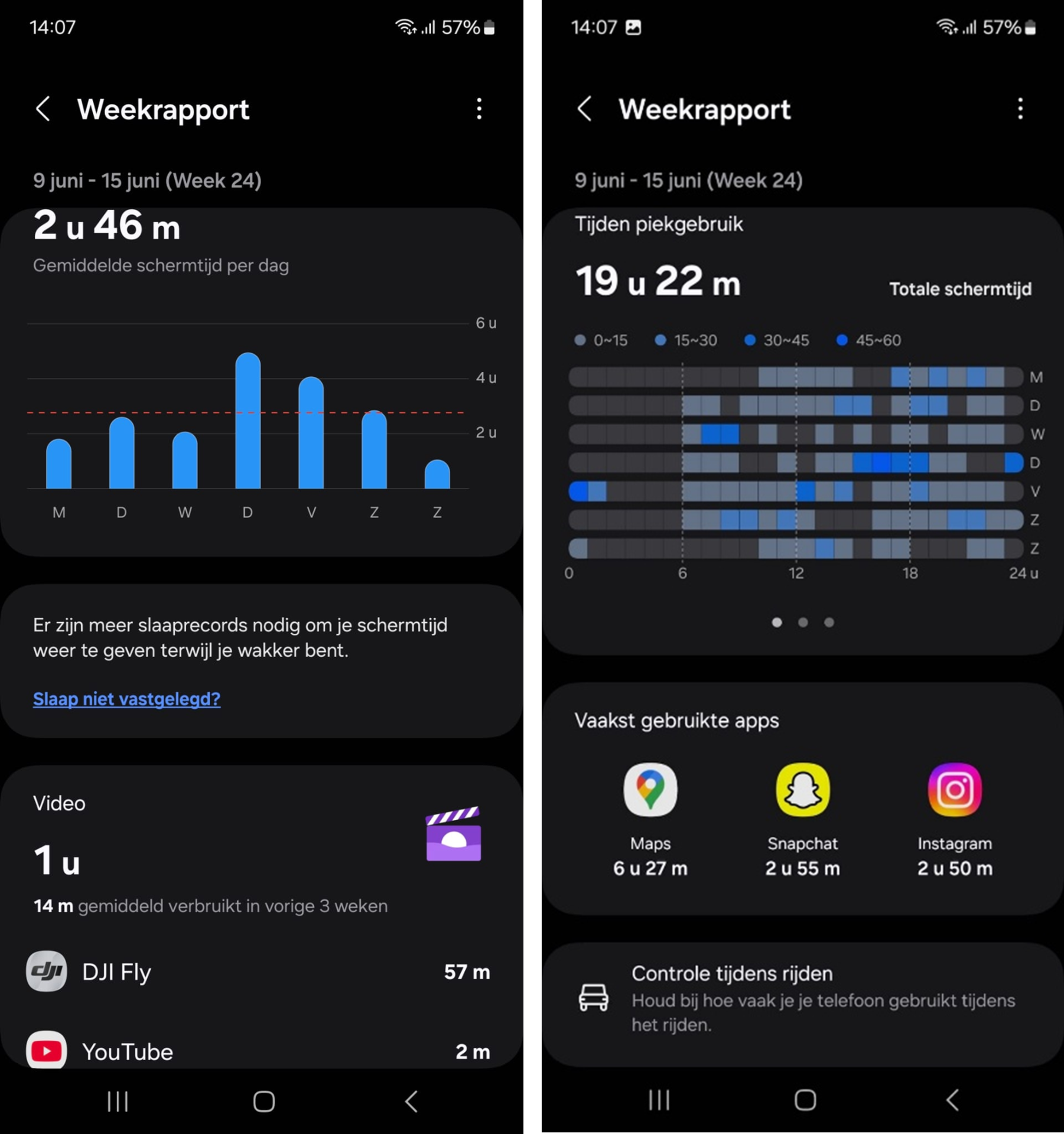
Task: Tap Thursday's bar in the daily screen time chart
Action: pos(248,422)
